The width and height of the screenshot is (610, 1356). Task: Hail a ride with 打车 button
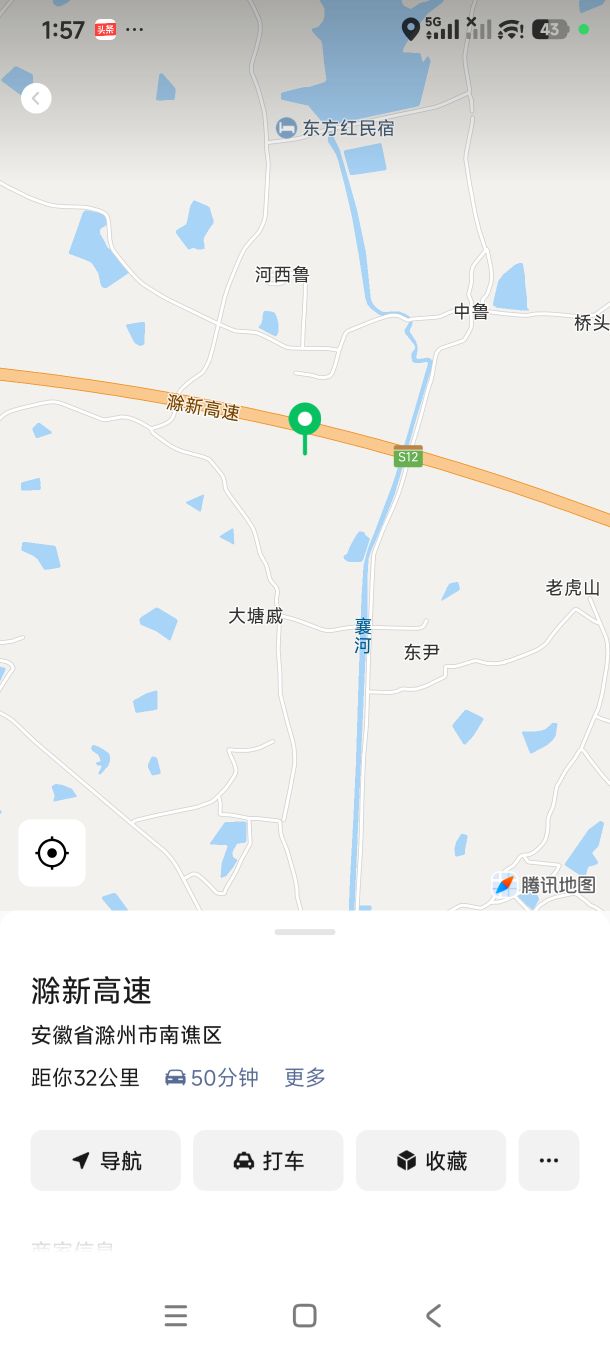click(x=268, y=1160)
